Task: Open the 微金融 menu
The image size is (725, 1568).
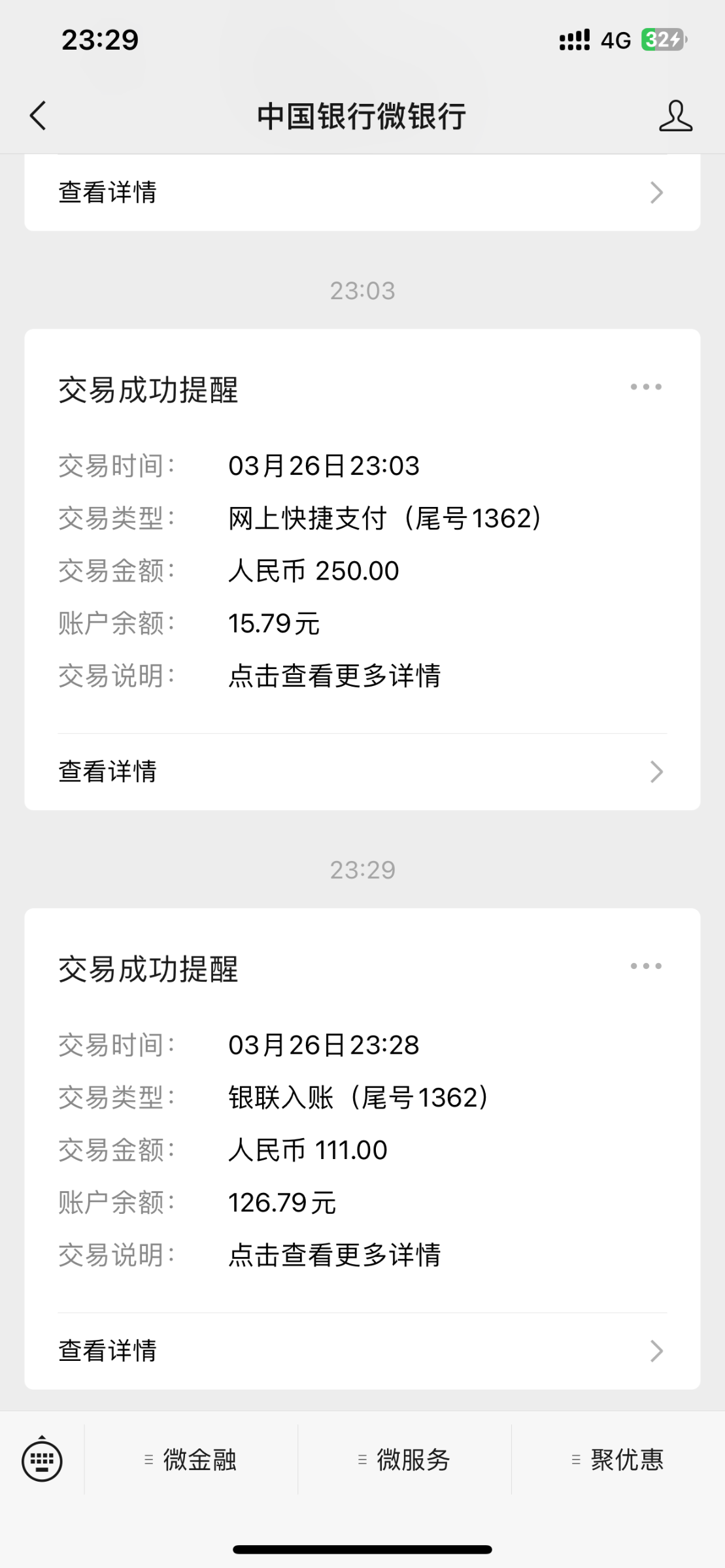Action: [191, 1460]
